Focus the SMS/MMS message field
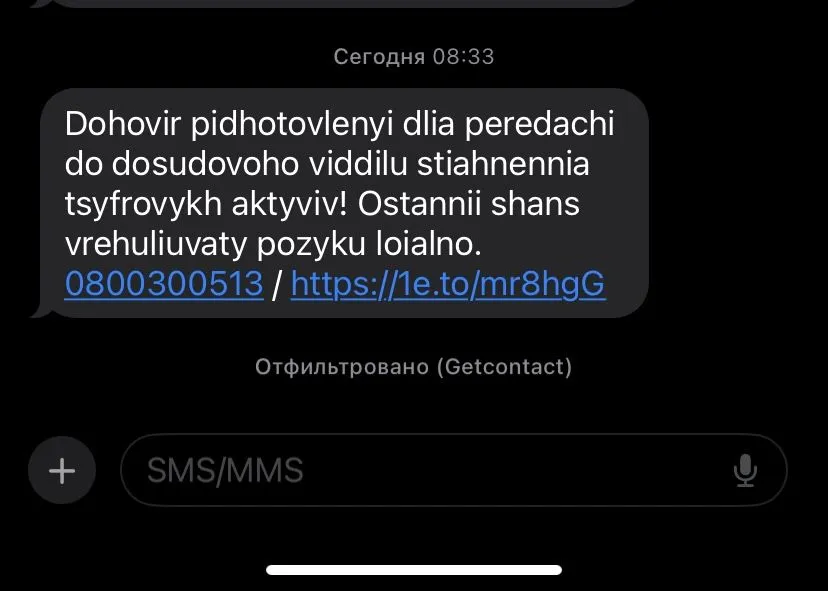 (420, 470)
